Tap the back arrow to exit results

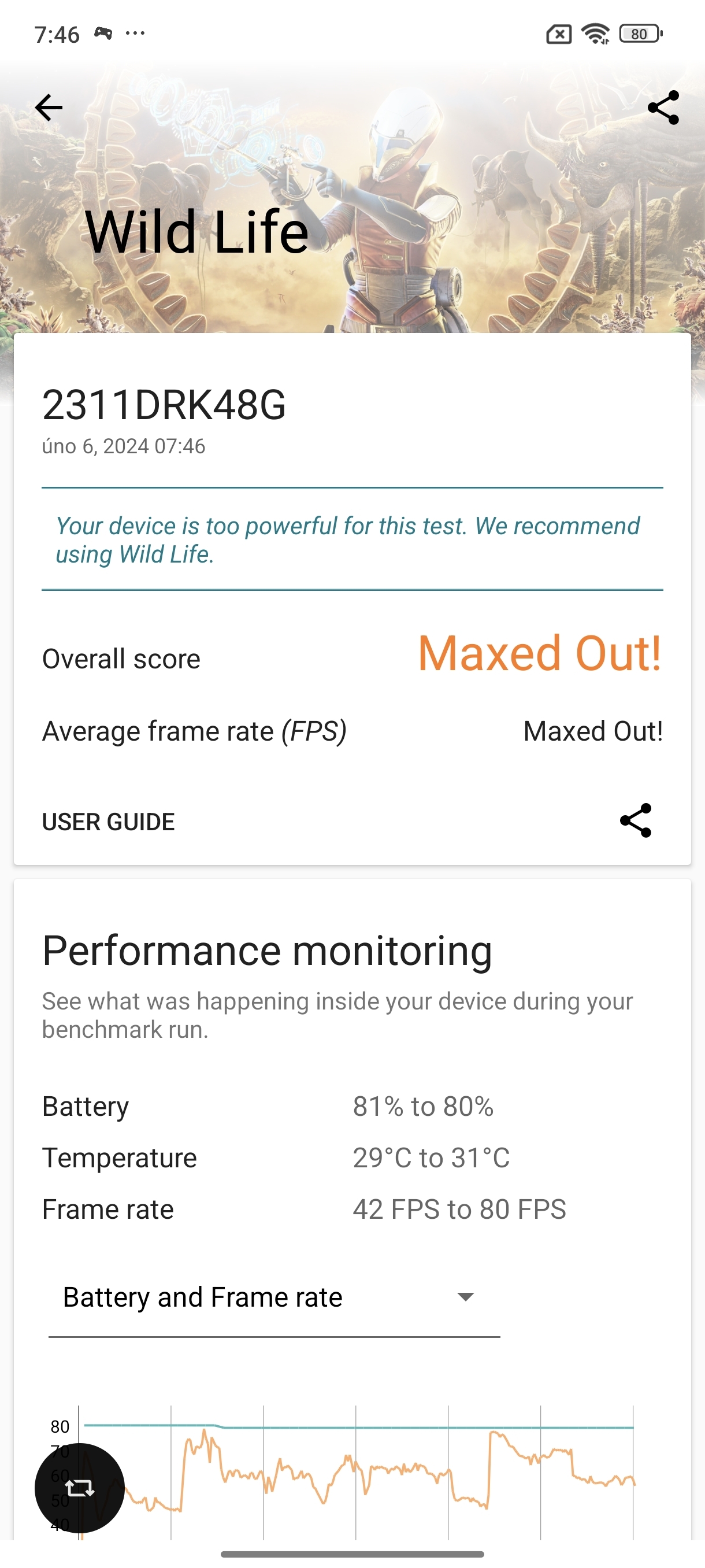(x=49, y=107)
